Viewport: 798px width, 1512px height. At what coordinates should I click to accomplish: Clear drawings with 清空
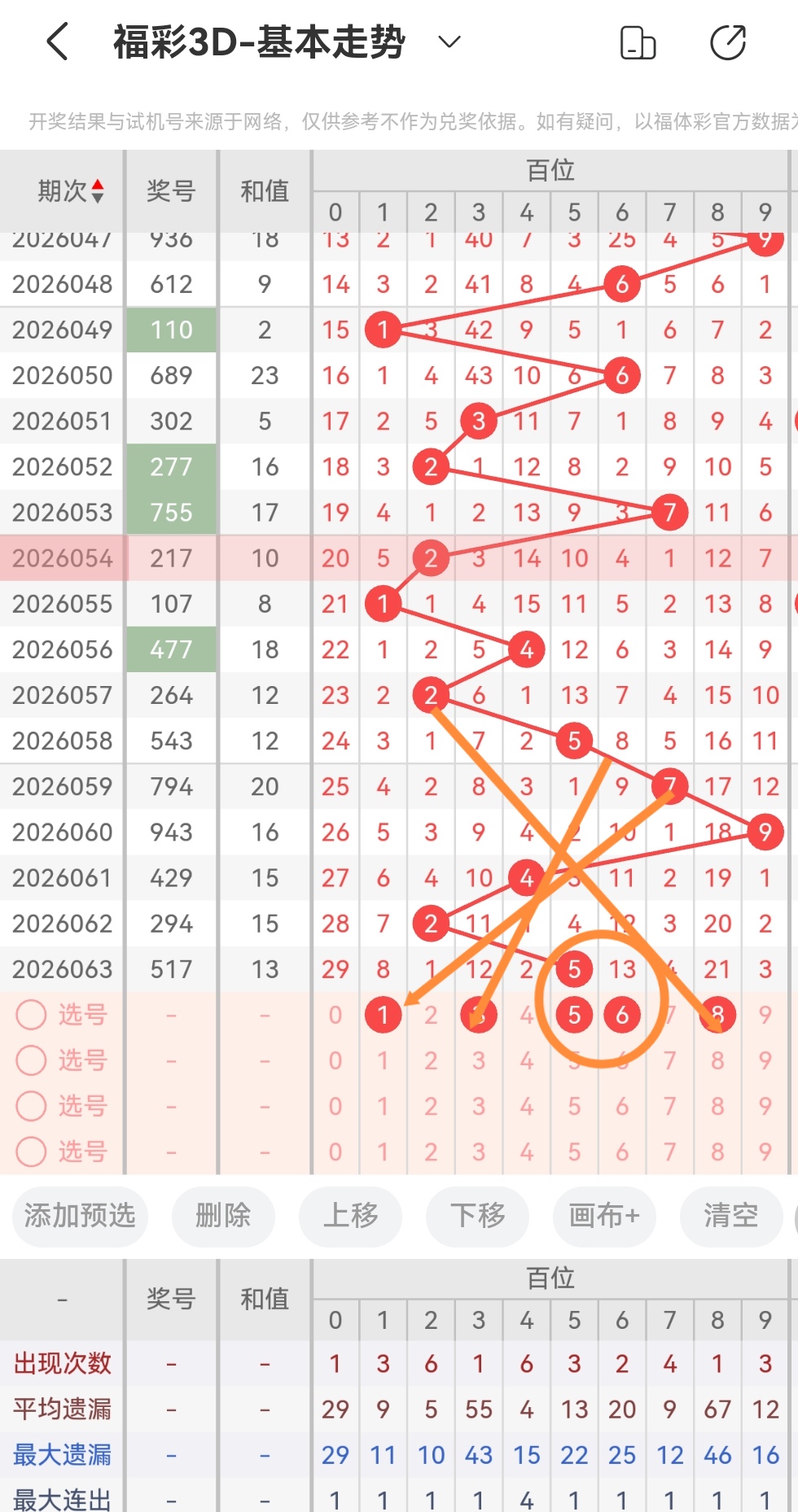pyautogui.click(x=730, y=1216)
